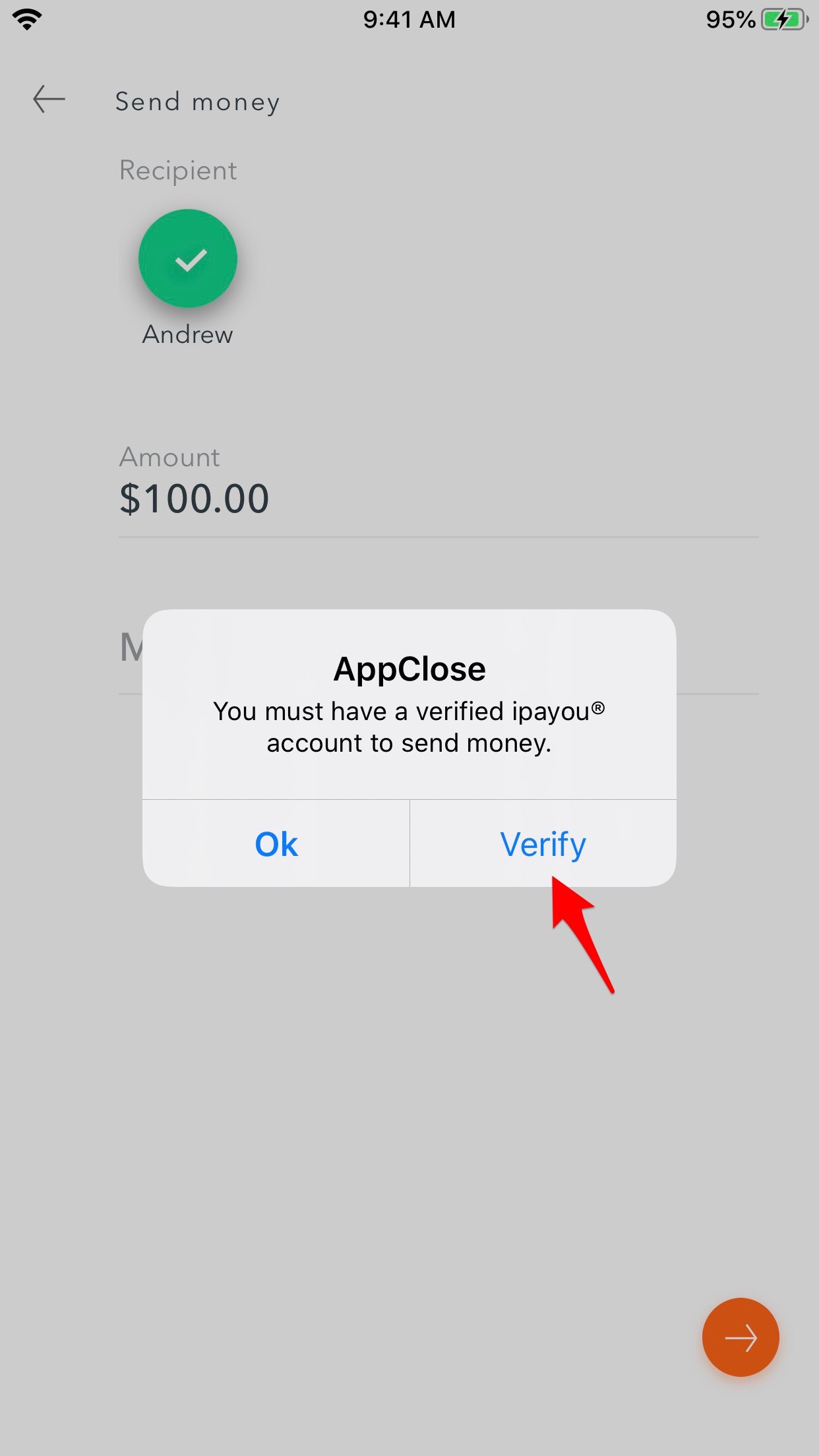Dismiss the dialog with Ok
Image resolution: width=819 pixels, height=1456 pixels.
coord(276,843)
